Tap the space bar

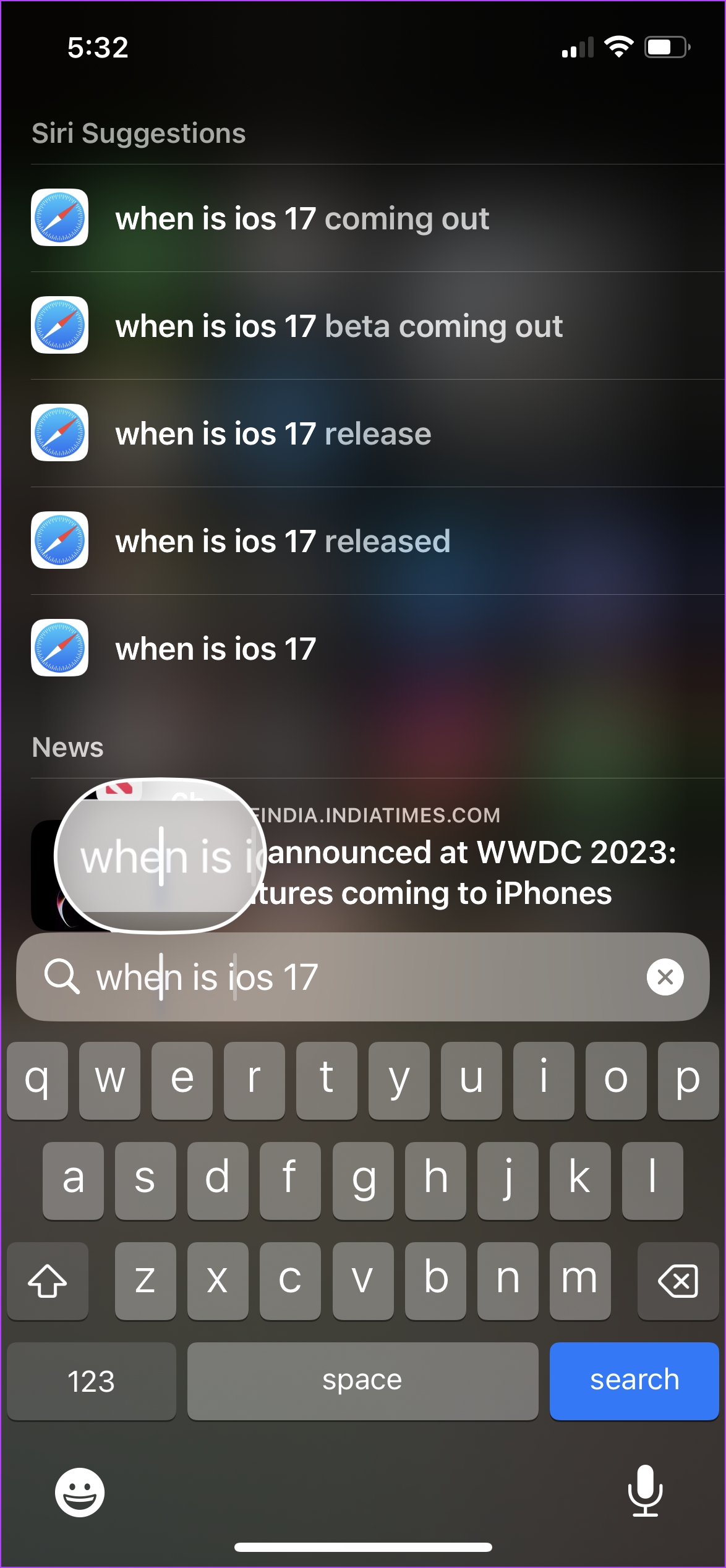pos(362,1381)
